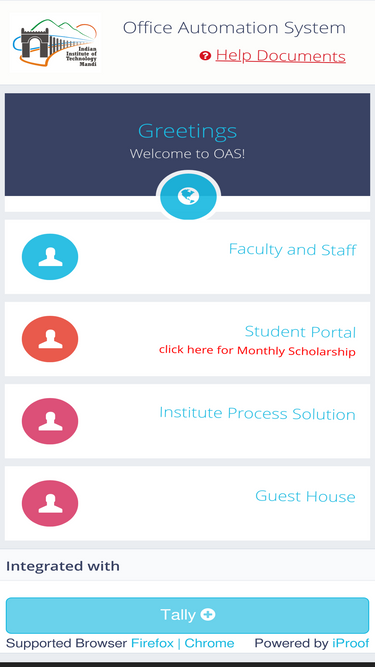Tap click here for Monthly Scholarship
The image size is (375, 667).
[x=257, y=351]
